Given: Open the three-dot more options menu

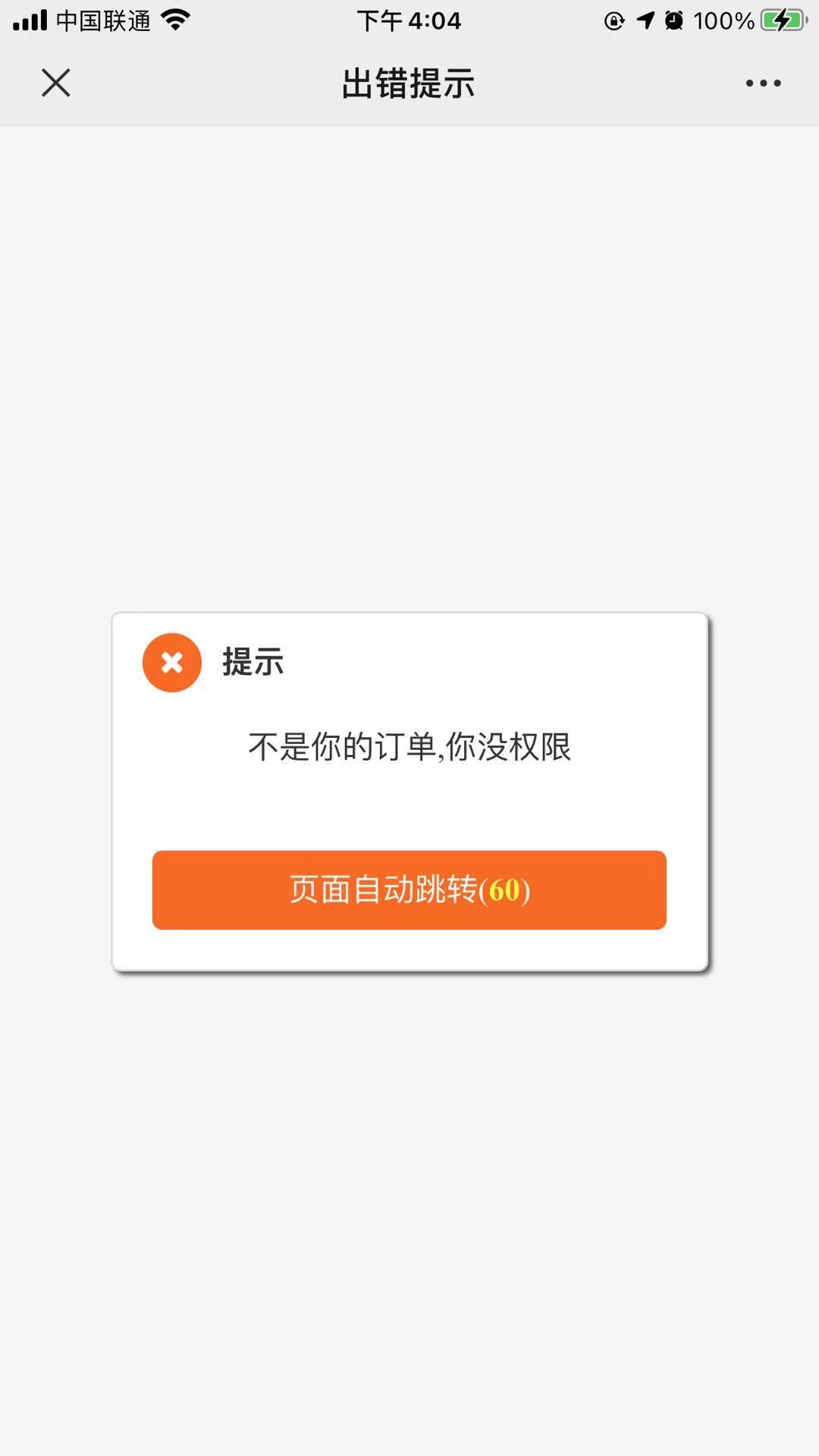Looking at the screenshot, I should click(763, 83).
